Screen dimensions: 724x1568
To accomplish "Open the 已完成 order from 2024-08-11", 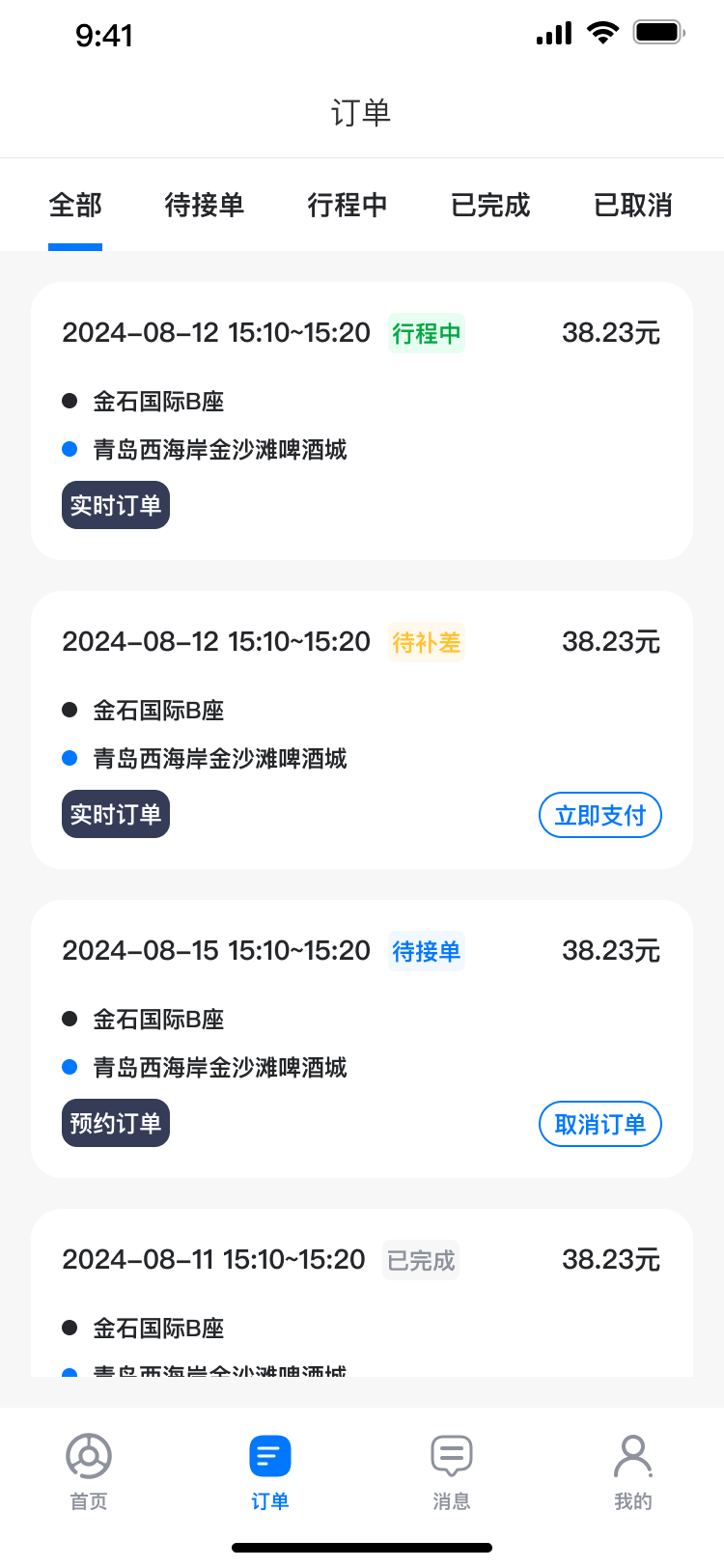I will click(362, 1293).
